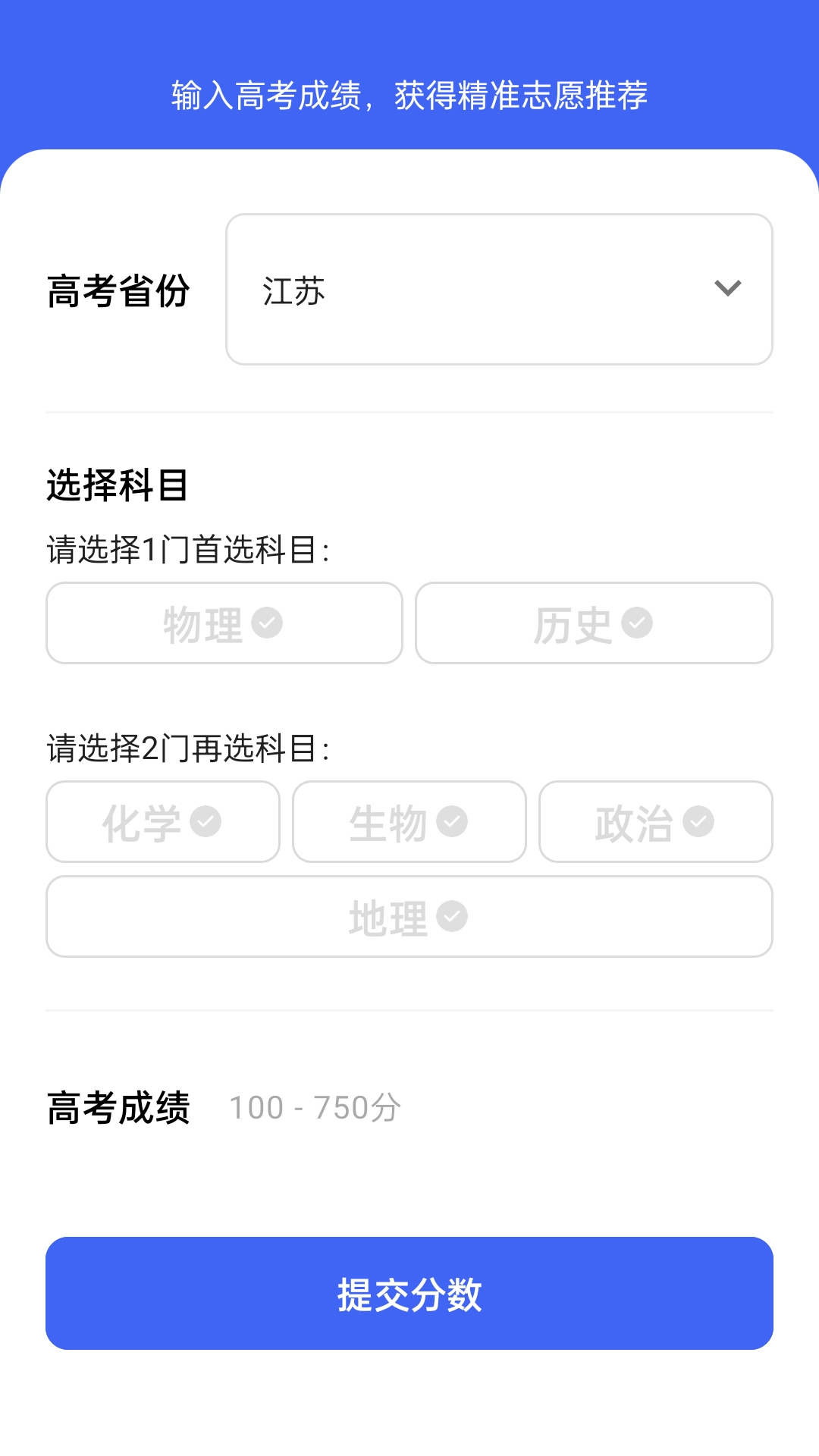819x1456 pixels.
Task: Choose 地理 as an elective subject
Action: [409, 917]
